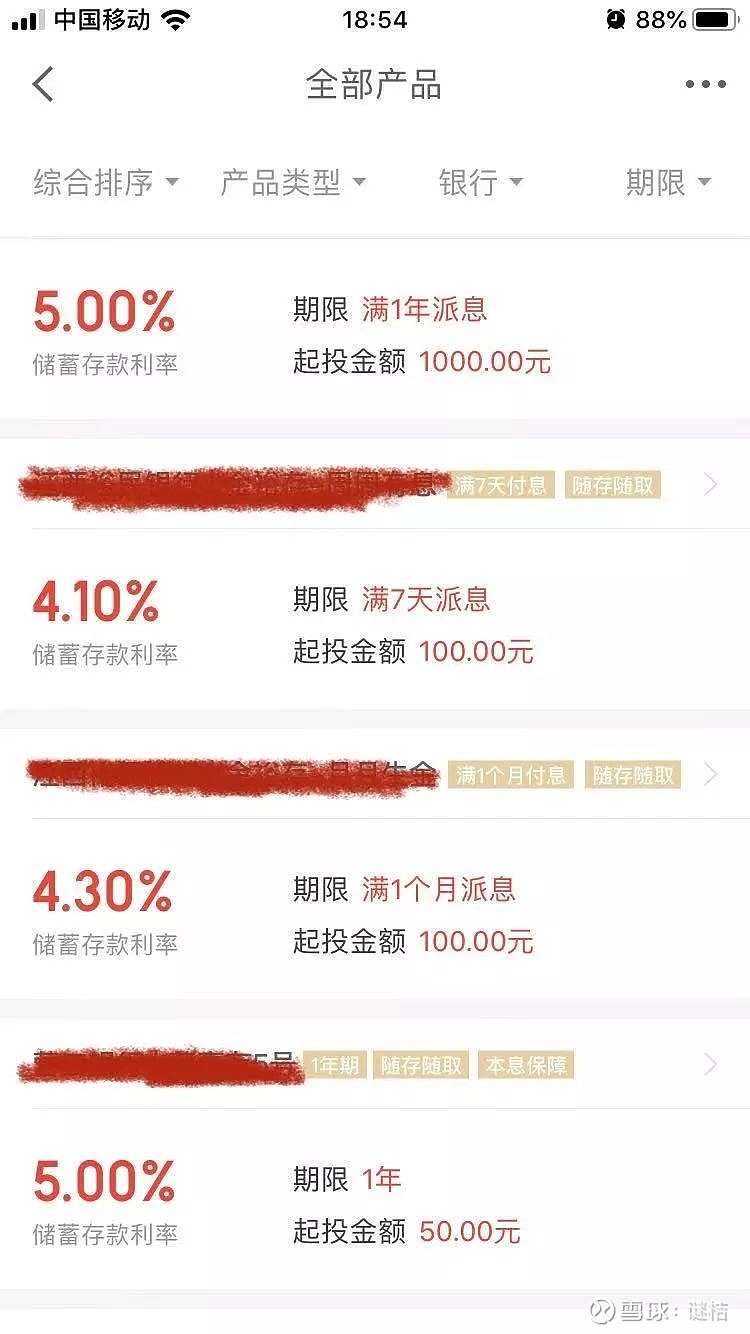Tap the back arrow to return

42,84
